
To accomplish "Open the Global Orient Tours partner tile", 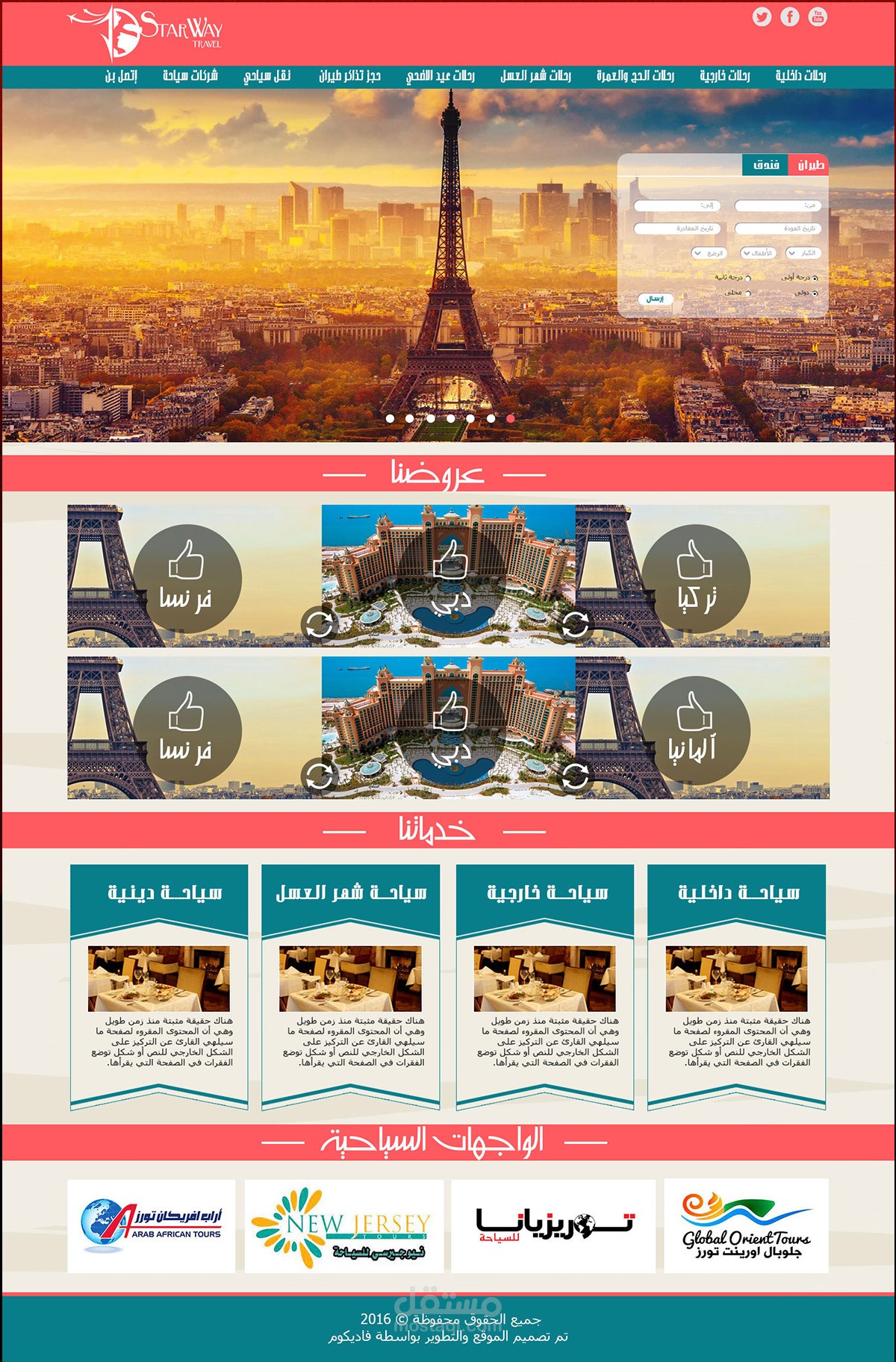I will pos(745,1225).
